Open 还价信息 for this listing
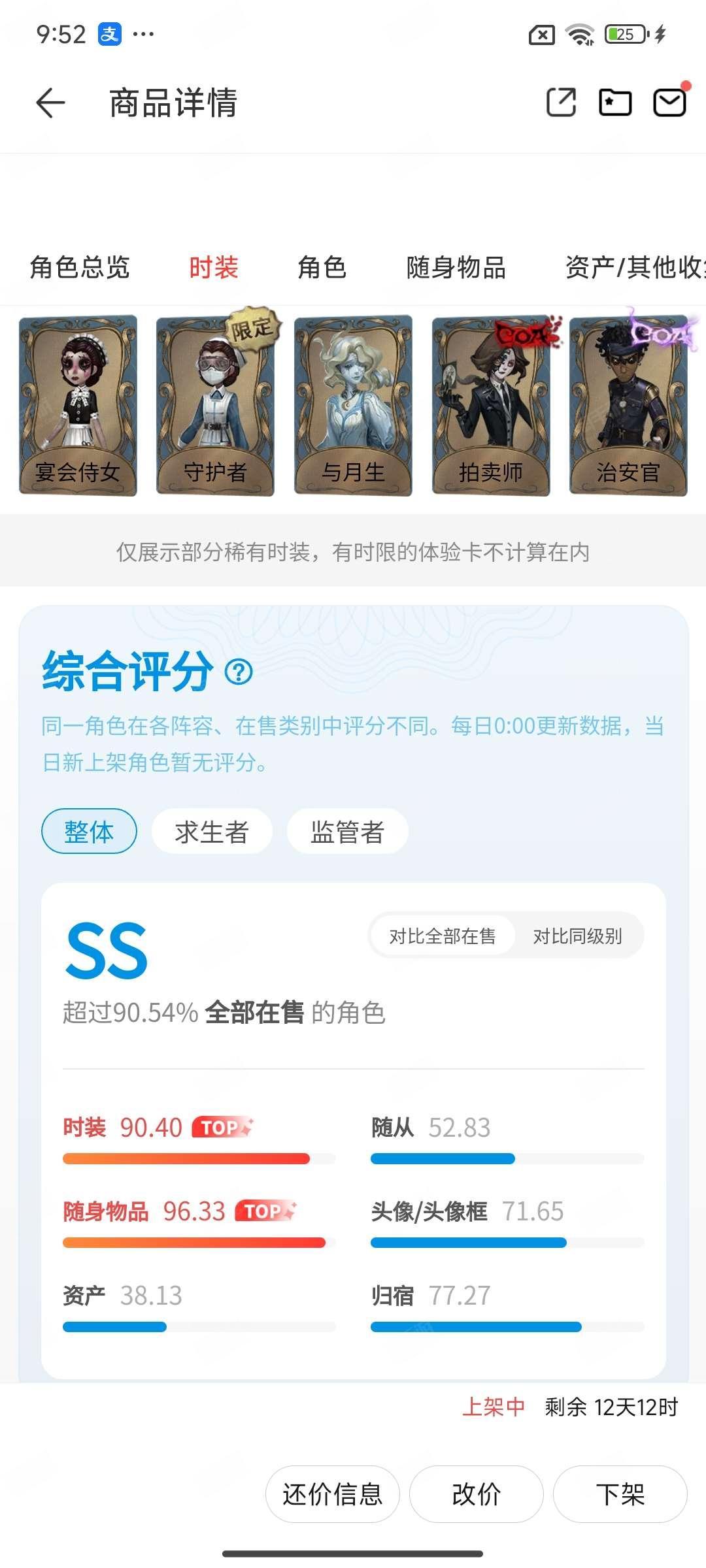 [x=332, y=1494]
